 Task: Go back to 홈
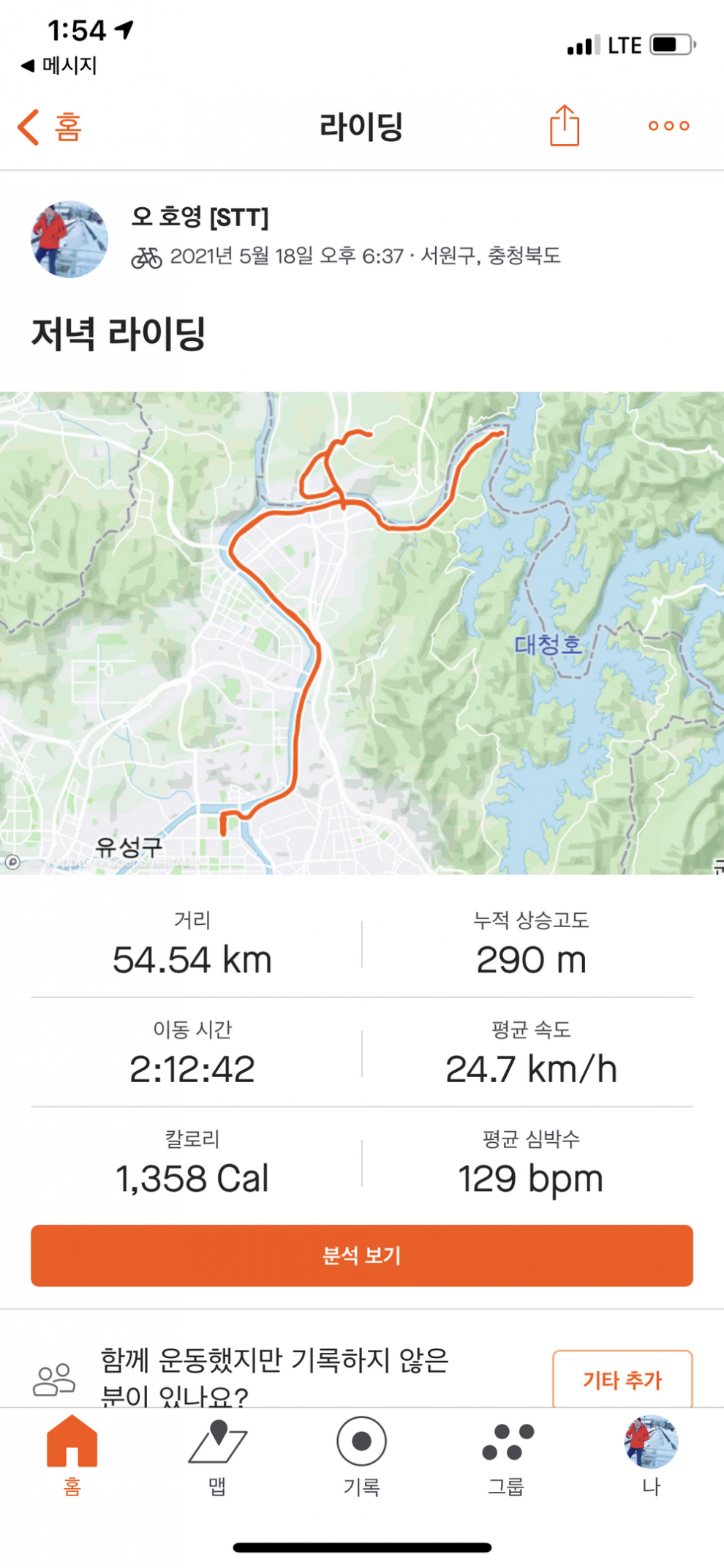click(50, 127)
